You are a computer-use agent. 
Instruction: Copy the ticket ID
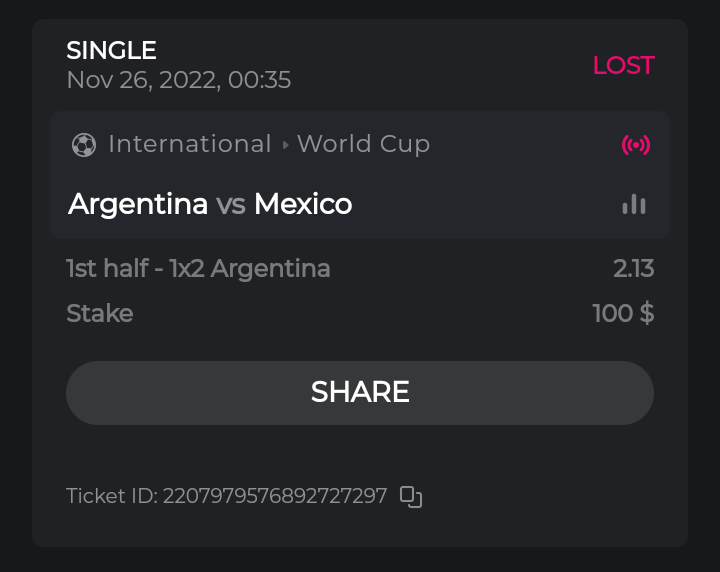411,496
